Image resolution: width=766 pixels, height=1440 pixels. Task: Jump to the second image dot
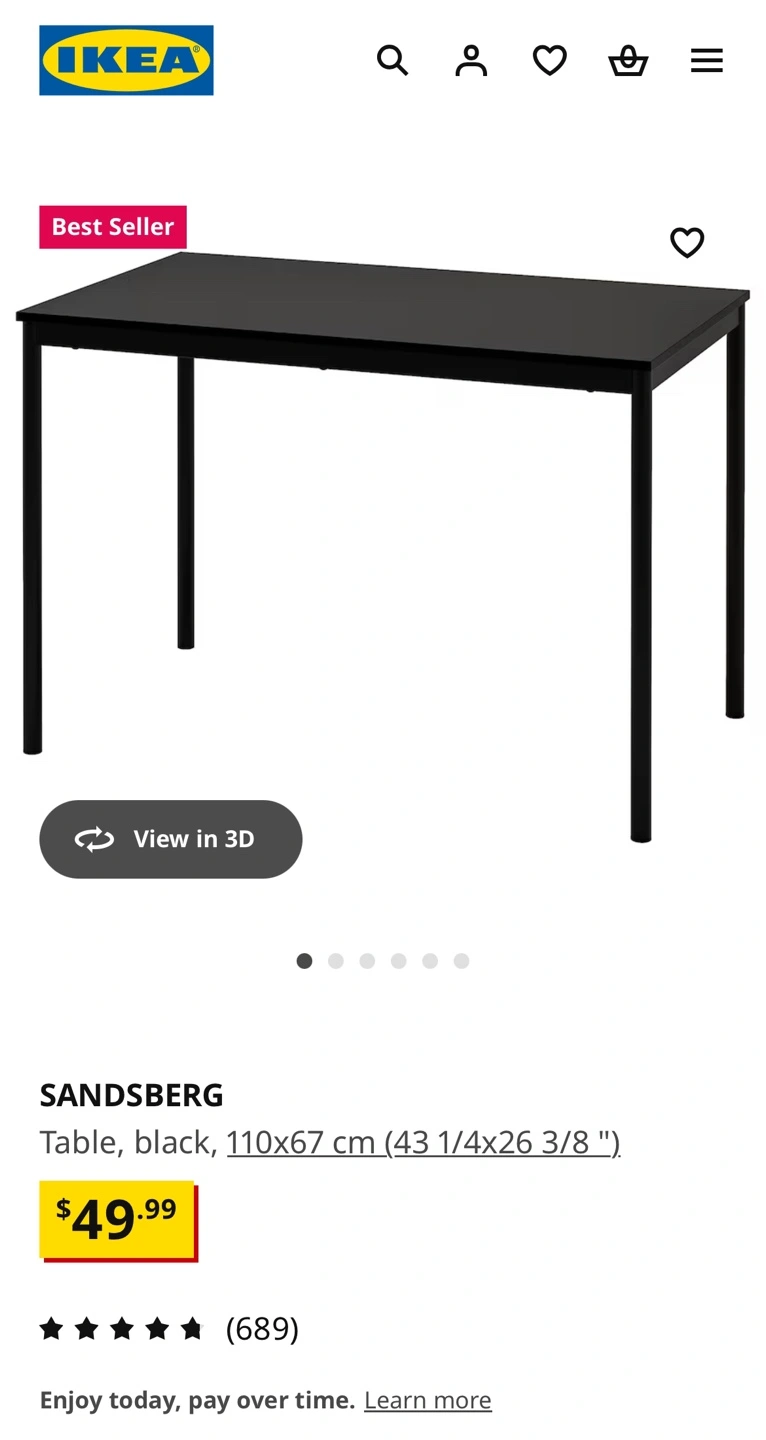click(x=336, y=961)
